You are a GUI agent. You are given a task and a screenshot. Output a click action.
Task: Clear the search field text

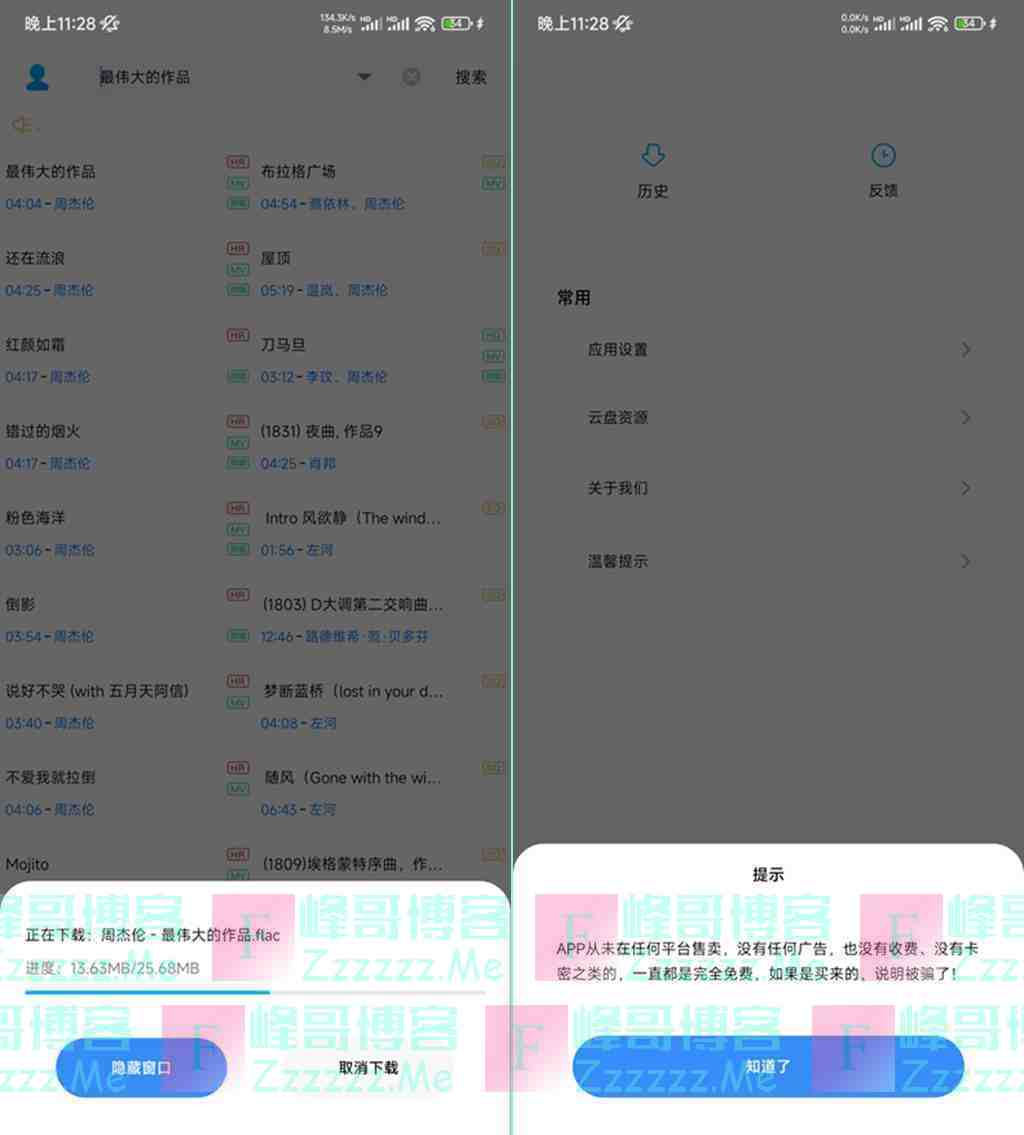click(411, 77)
